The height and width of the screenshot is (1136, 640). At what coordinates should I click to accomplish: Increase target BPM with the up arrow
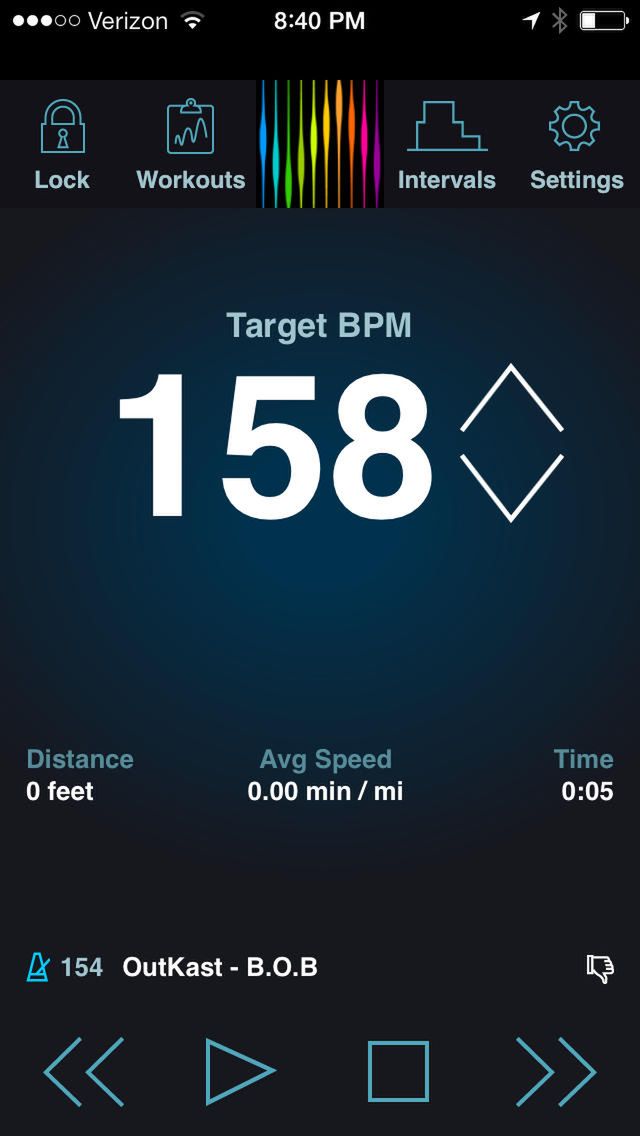pos(511,398)
